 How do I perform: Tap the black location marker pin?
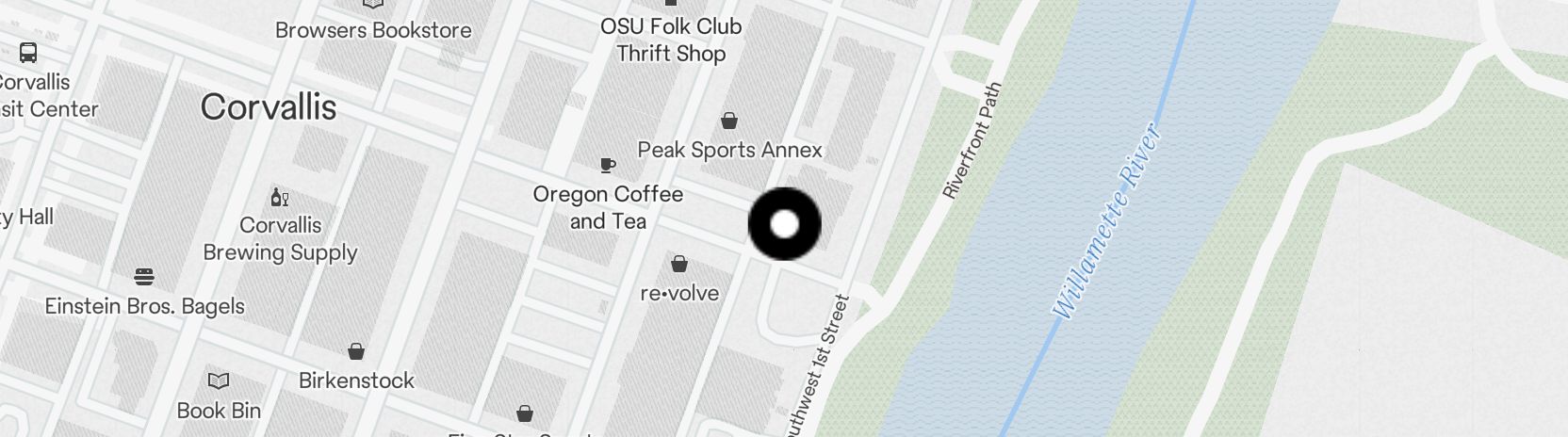click(784, 224)
